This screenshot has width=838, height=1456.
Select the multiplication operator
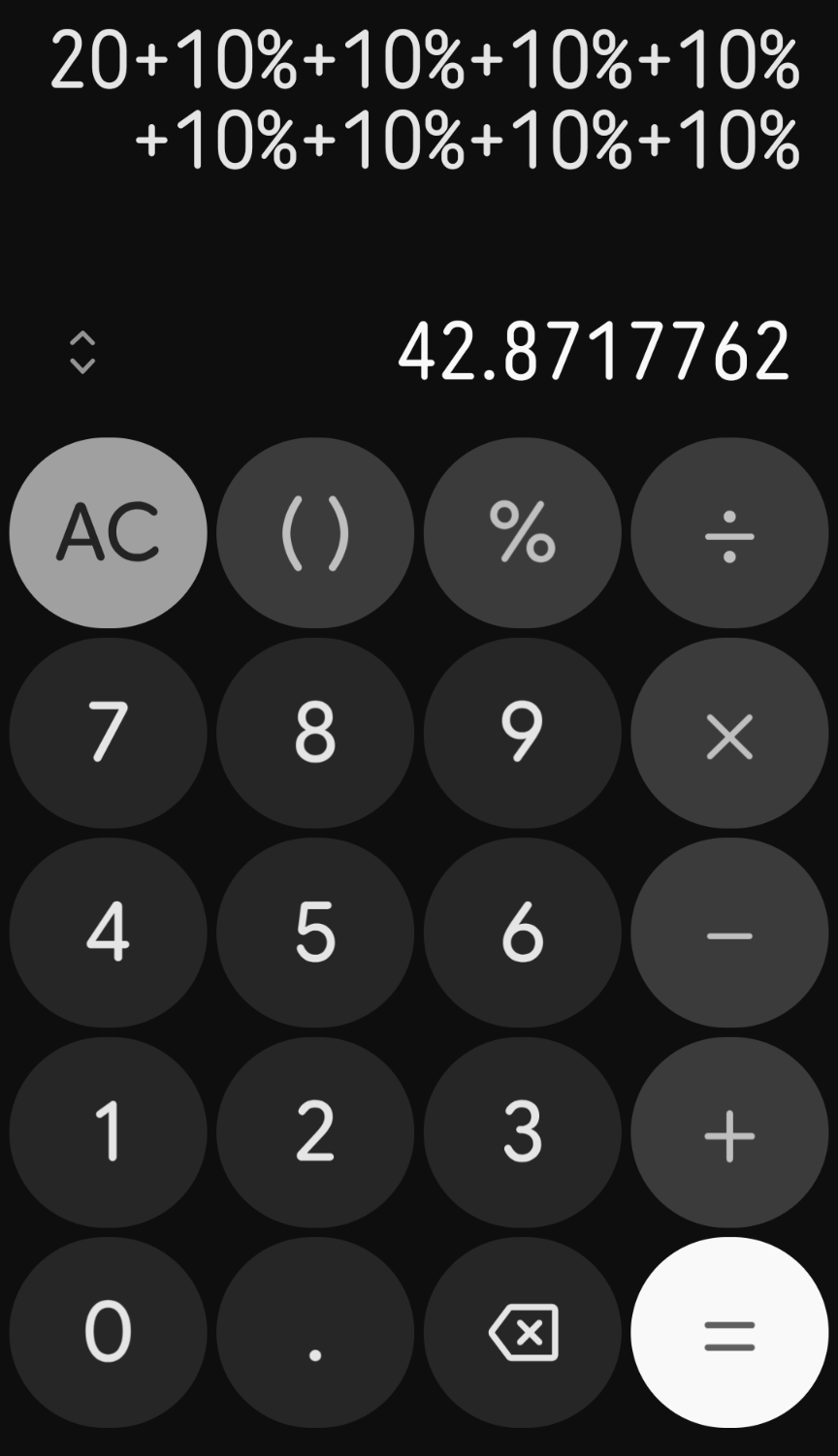(x=729, y=733)
